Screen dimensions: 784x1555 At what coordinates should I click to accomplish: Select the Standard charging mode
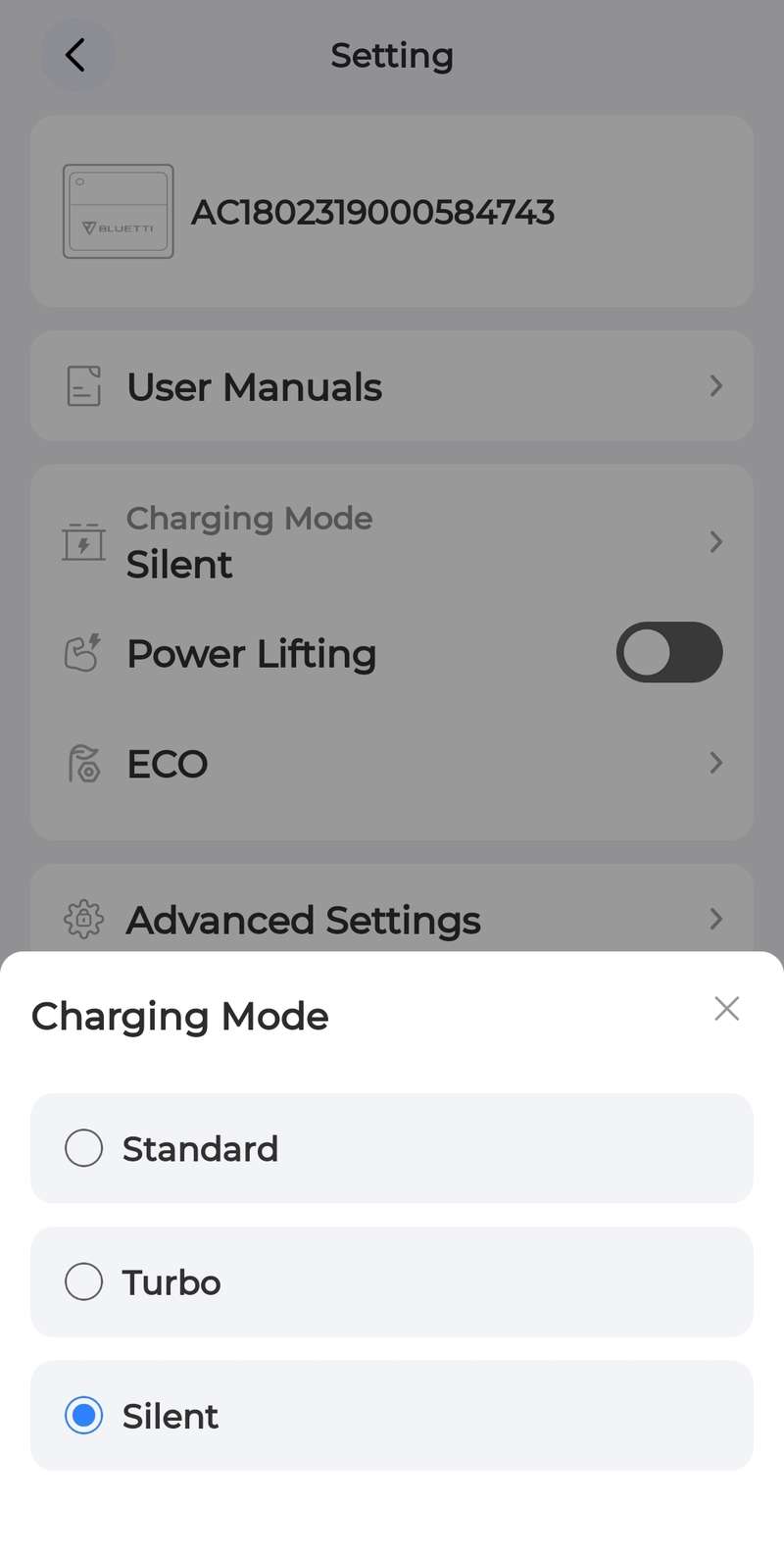click(x=392, y=1148)
